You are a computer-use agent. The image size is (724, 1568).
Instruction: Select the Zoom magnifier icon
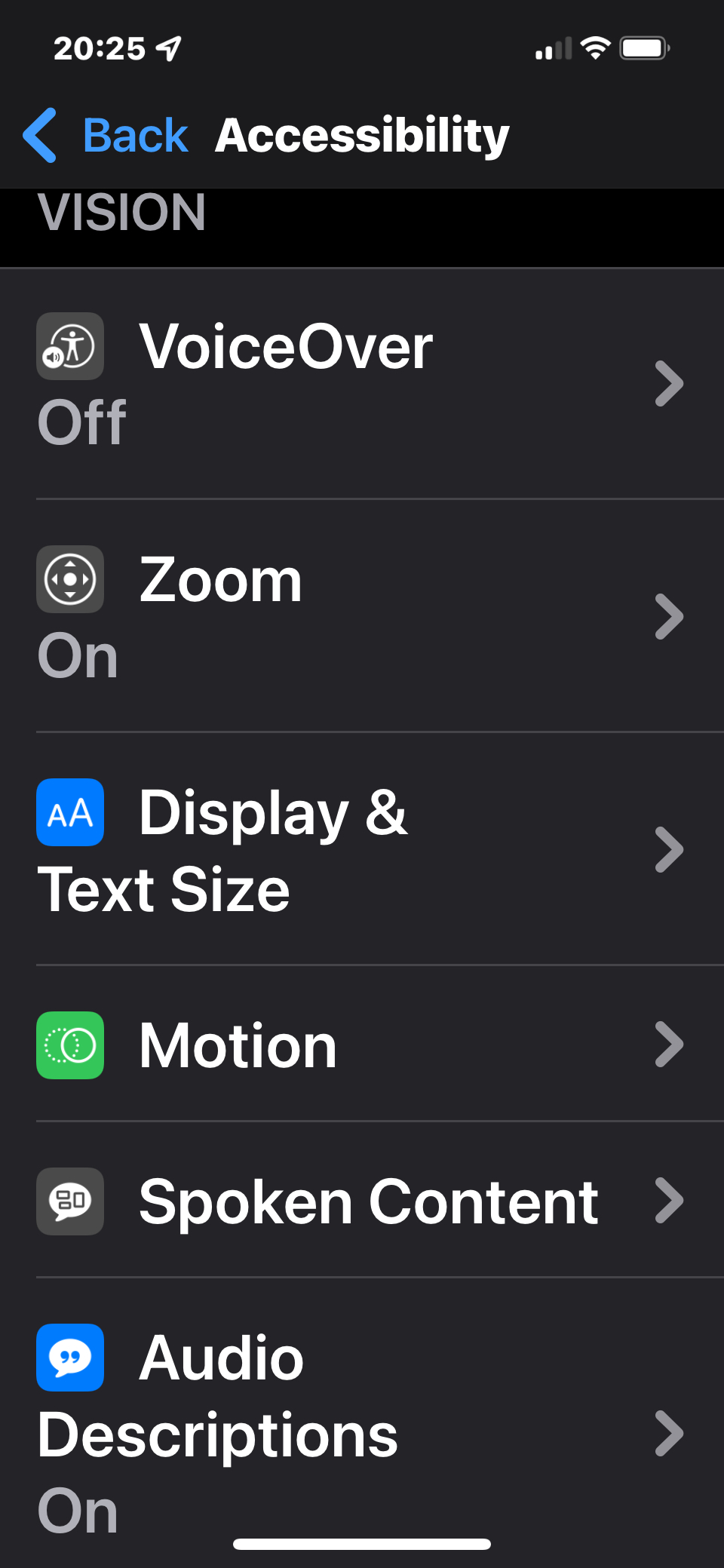tap(69, 579)
